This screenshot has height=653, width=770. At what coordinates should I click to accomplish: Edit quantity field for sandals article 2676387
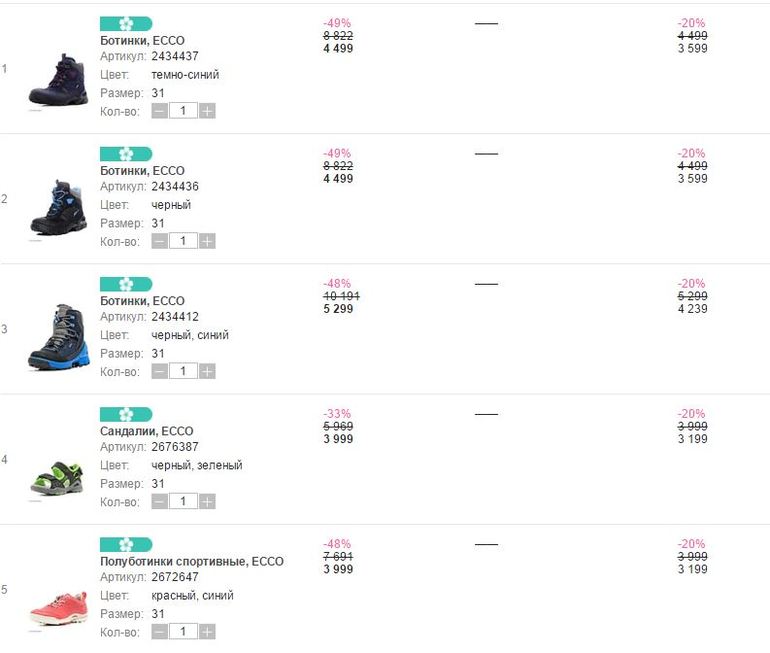(183, 501)
